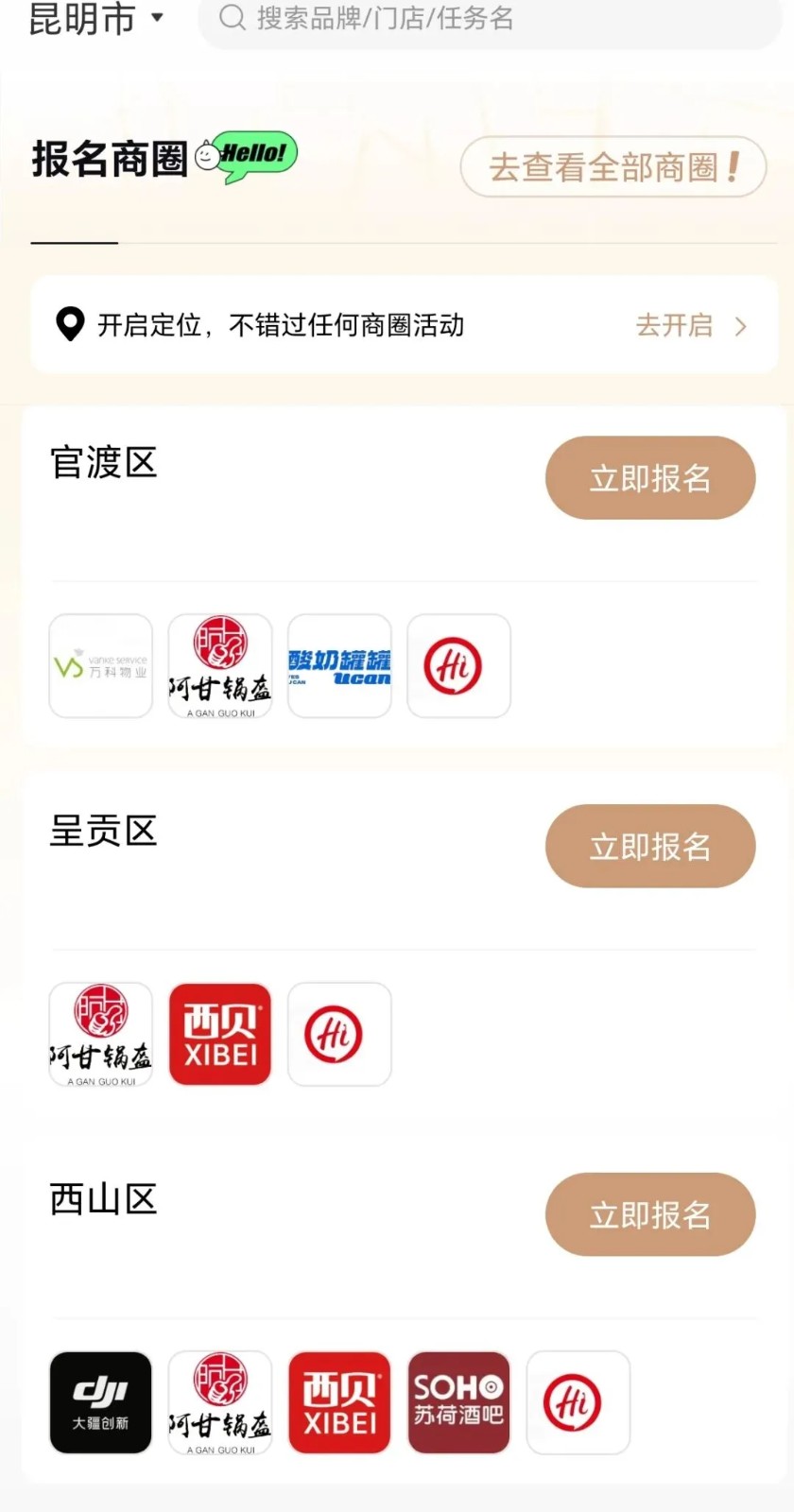Select 阿甘锅盔 brand under 西山区
This screenshot has width=794, height=1512.
220,1403
